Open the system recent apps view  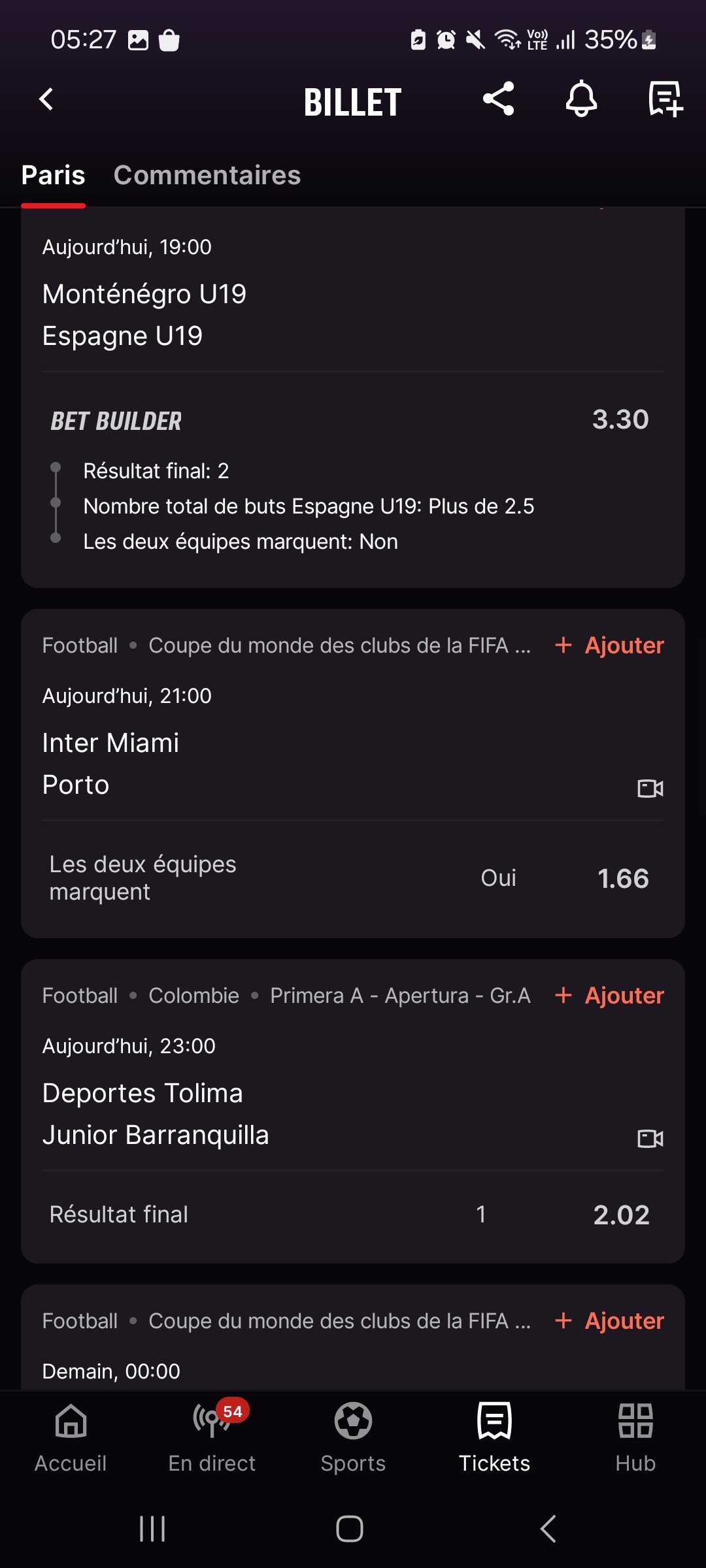click(152, 1529)
